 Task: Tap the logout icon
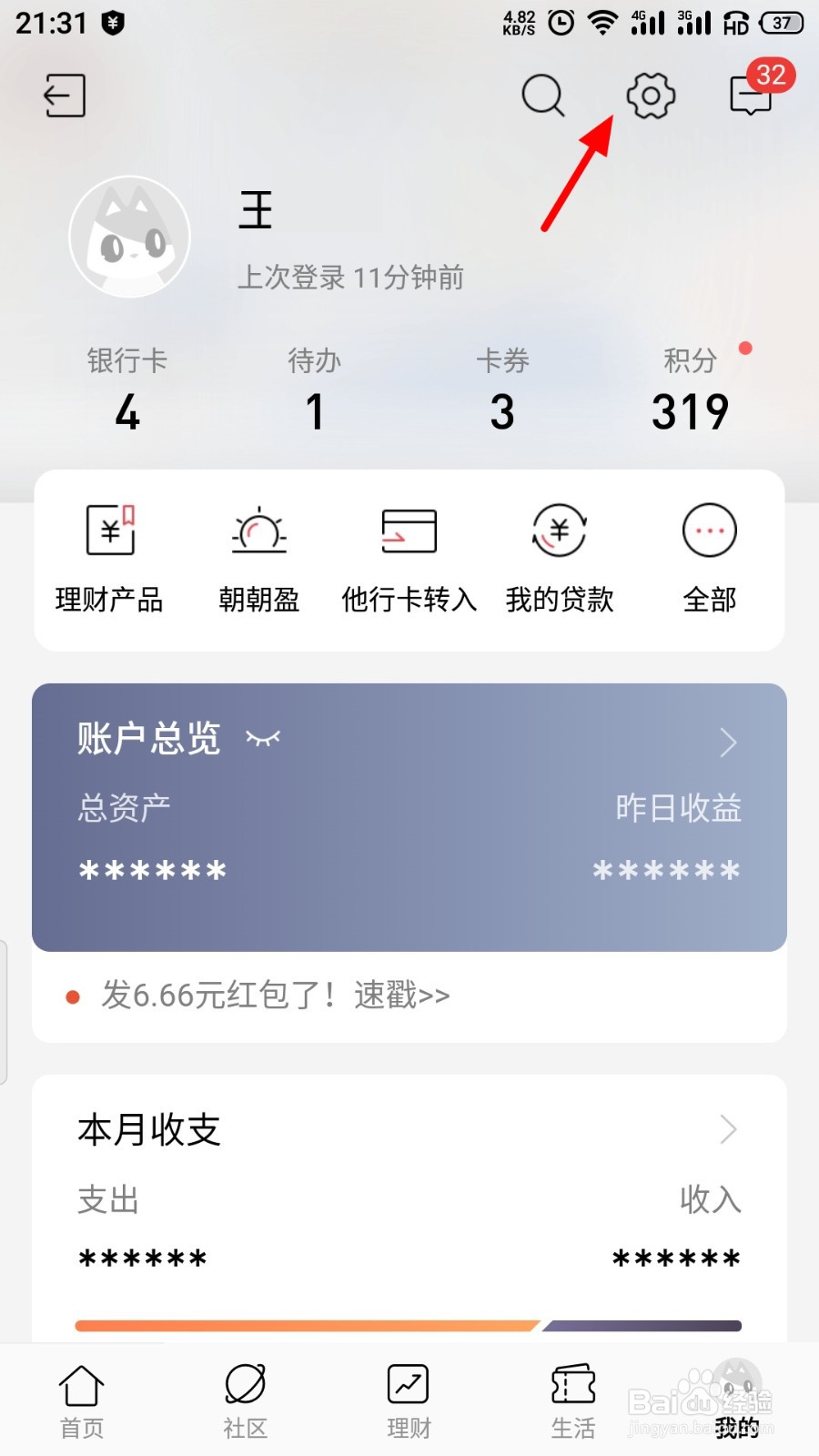(x=65, y=96)
